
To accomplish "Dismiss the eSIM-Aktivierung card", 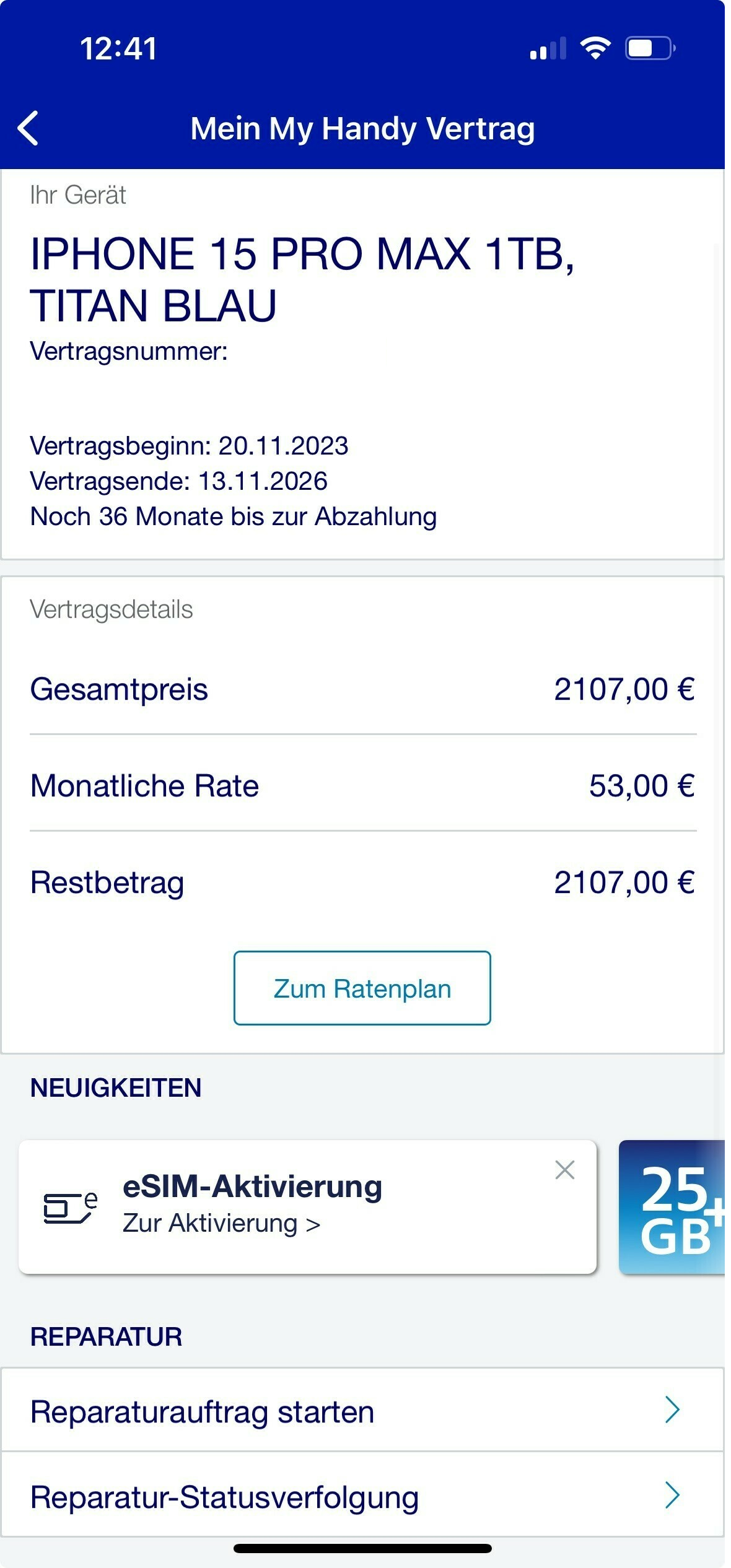I will pyautogui.click(x=564, y=1170).
